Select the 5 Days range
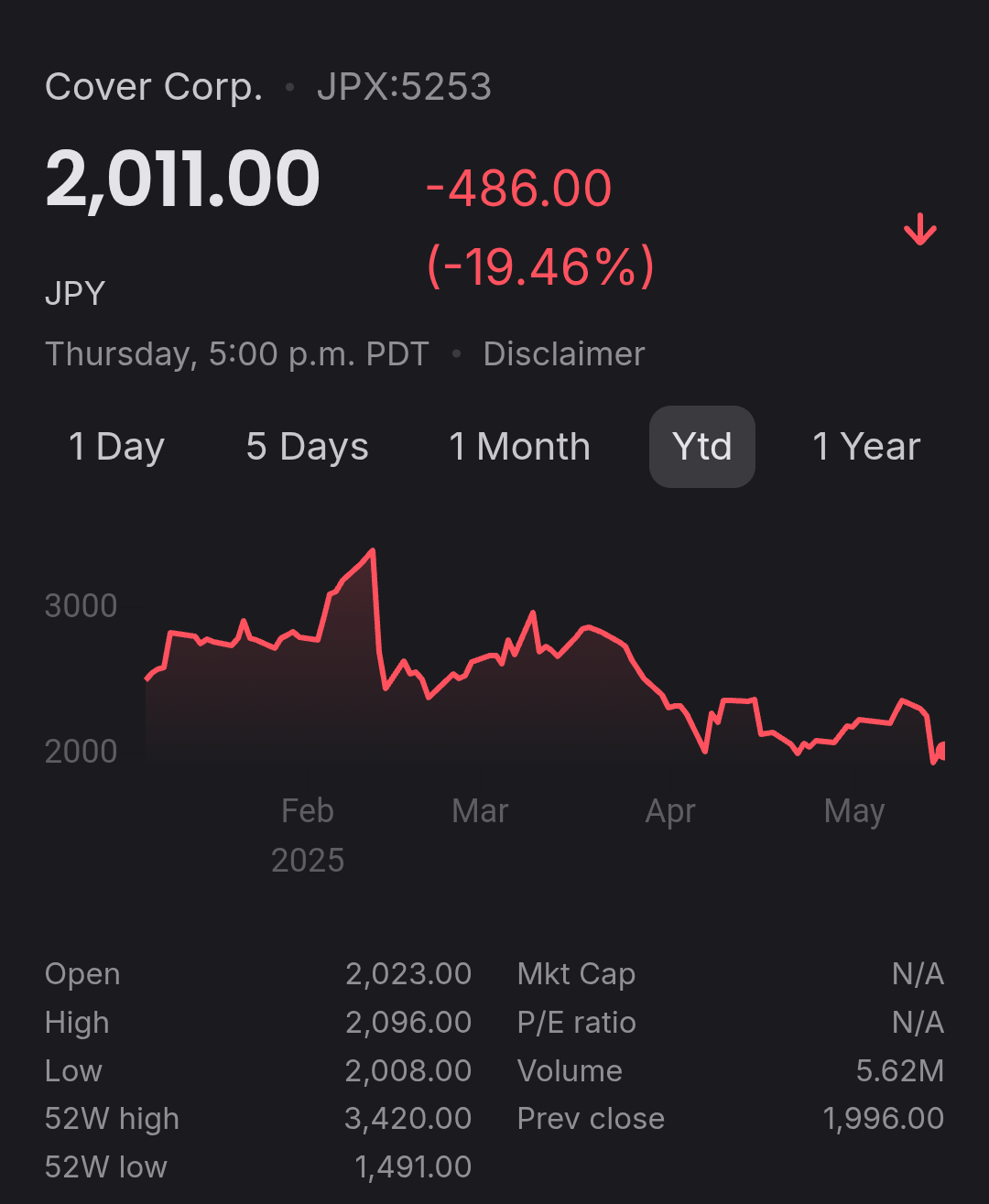Image resolution: width=989 pixels, height=1204 pixels. (x=307, y=447)
